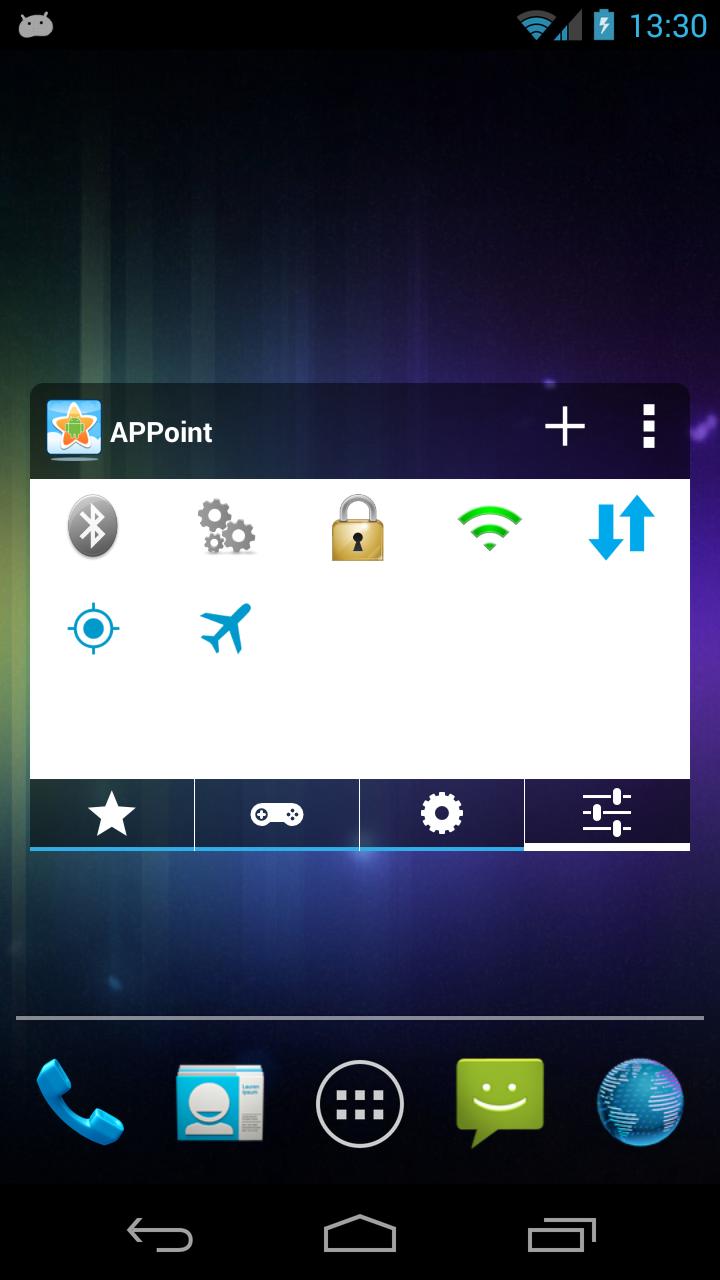Viewport: 720px width, 1280px height.
Task: Switch to the gear settings tab
Action: pos(442,814)
